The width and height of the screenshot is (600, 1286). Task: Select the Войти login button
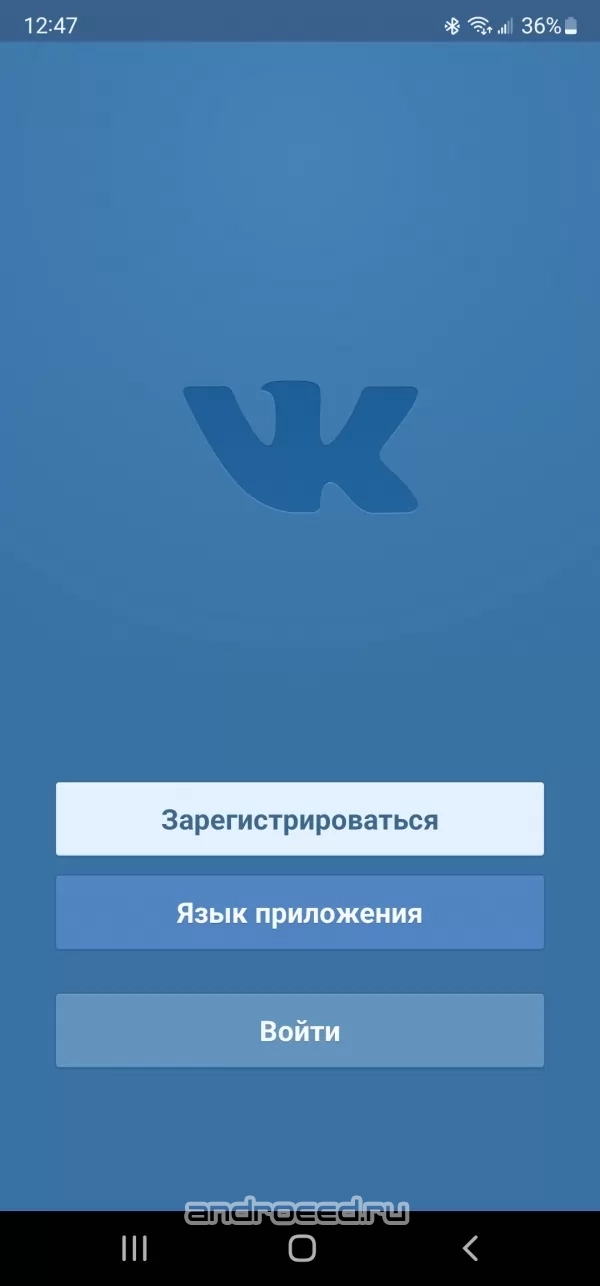pos(300,1030)
